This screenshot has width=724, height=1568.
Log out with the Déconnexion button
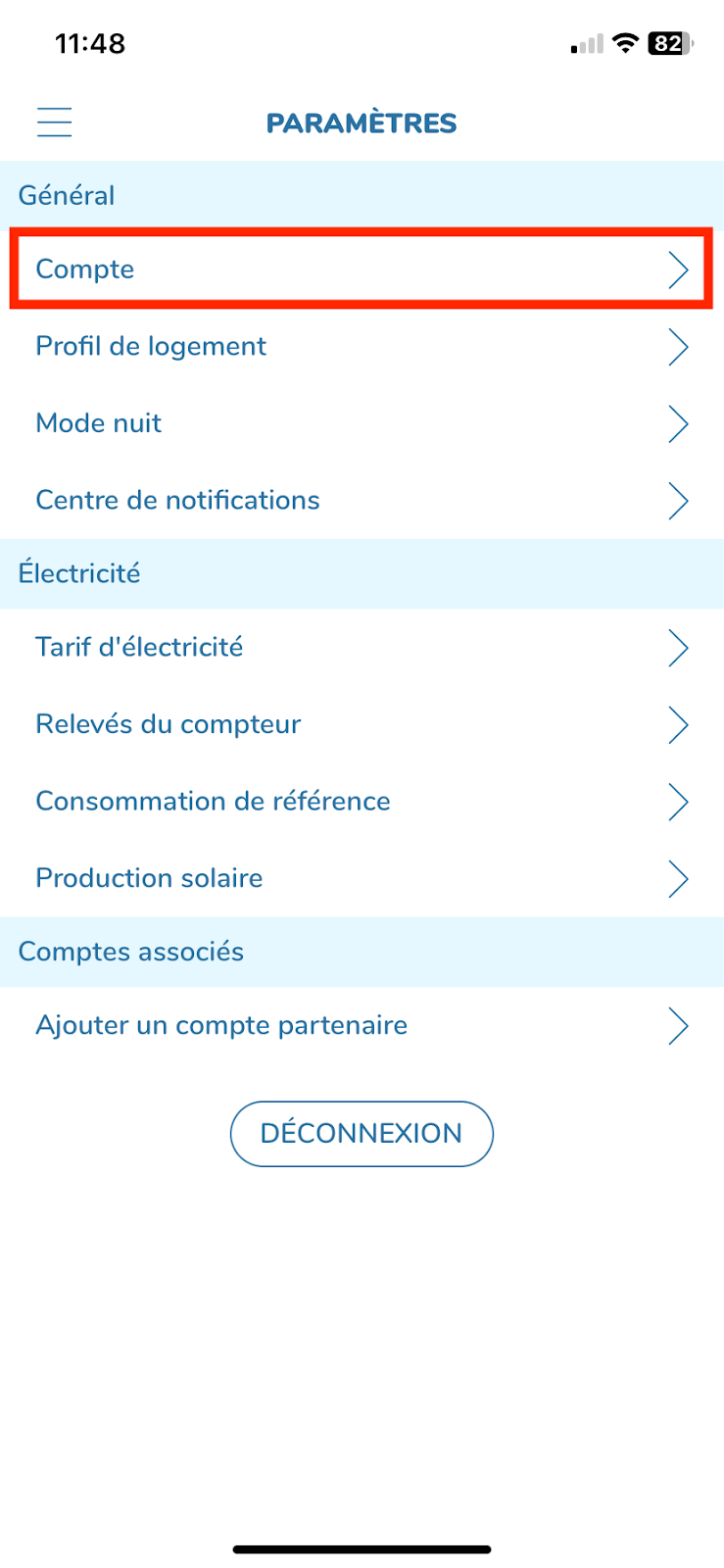point(362,1134)
